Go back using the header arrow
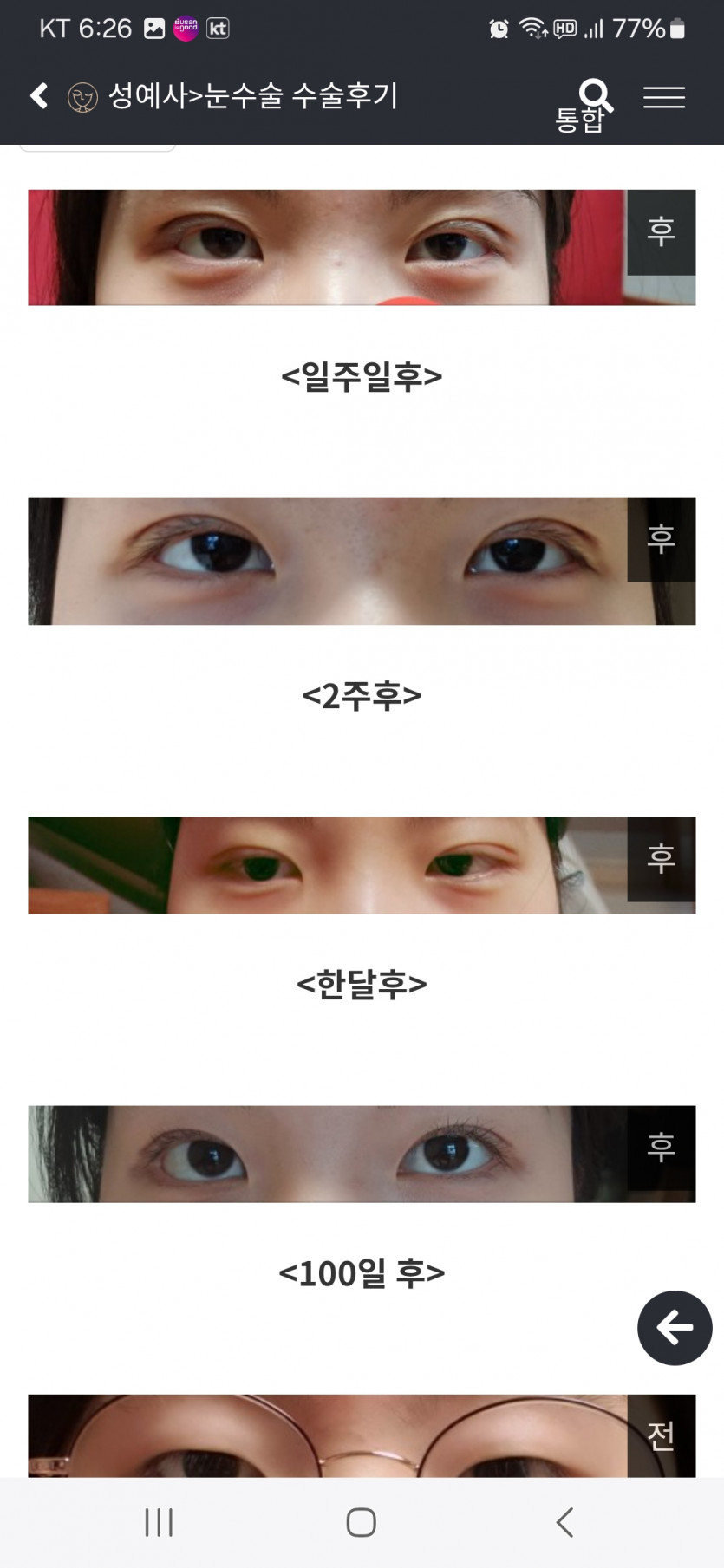Image resolution: width=724 pixels, height=1568 pixels. [x=39, y=95]
